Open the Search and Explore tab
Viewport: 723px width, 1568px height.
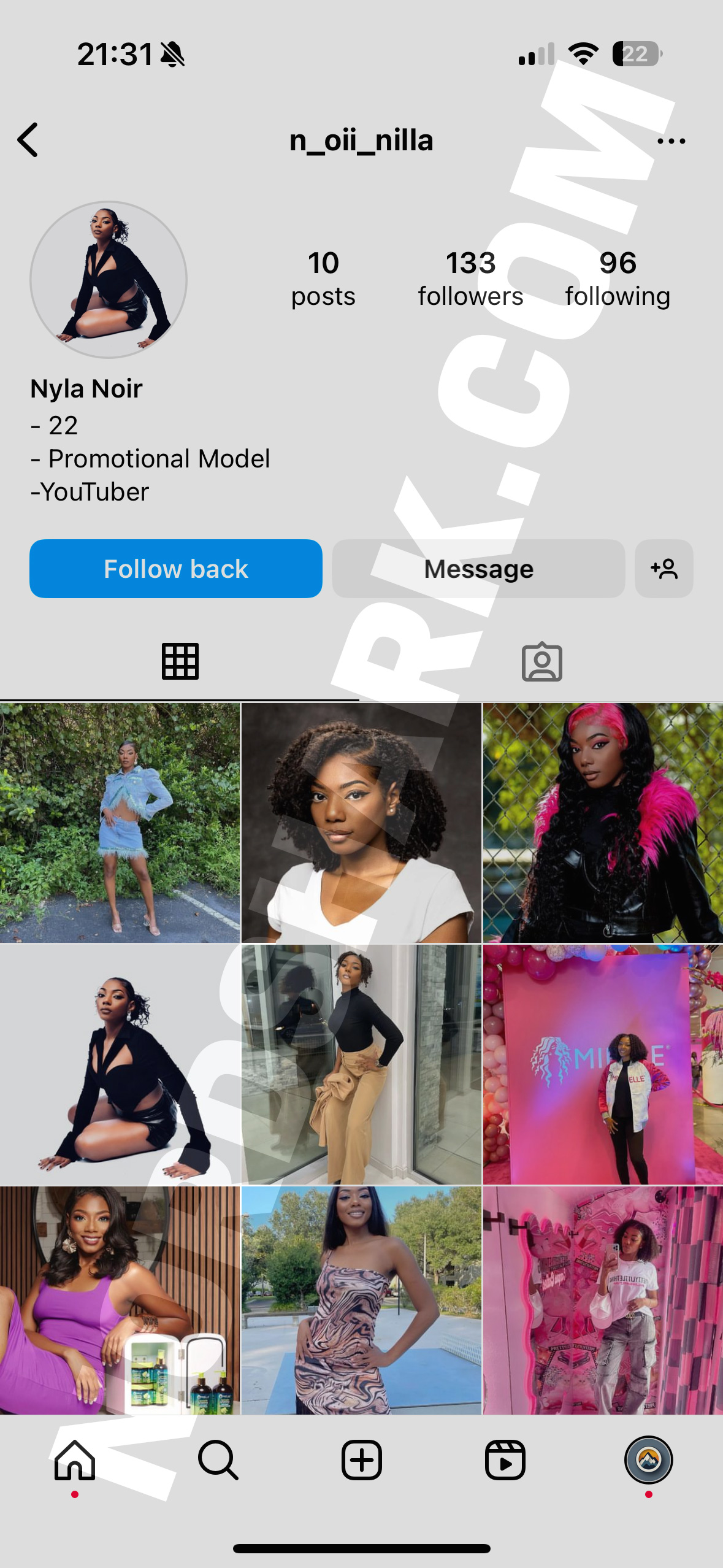pos(218,1460)
